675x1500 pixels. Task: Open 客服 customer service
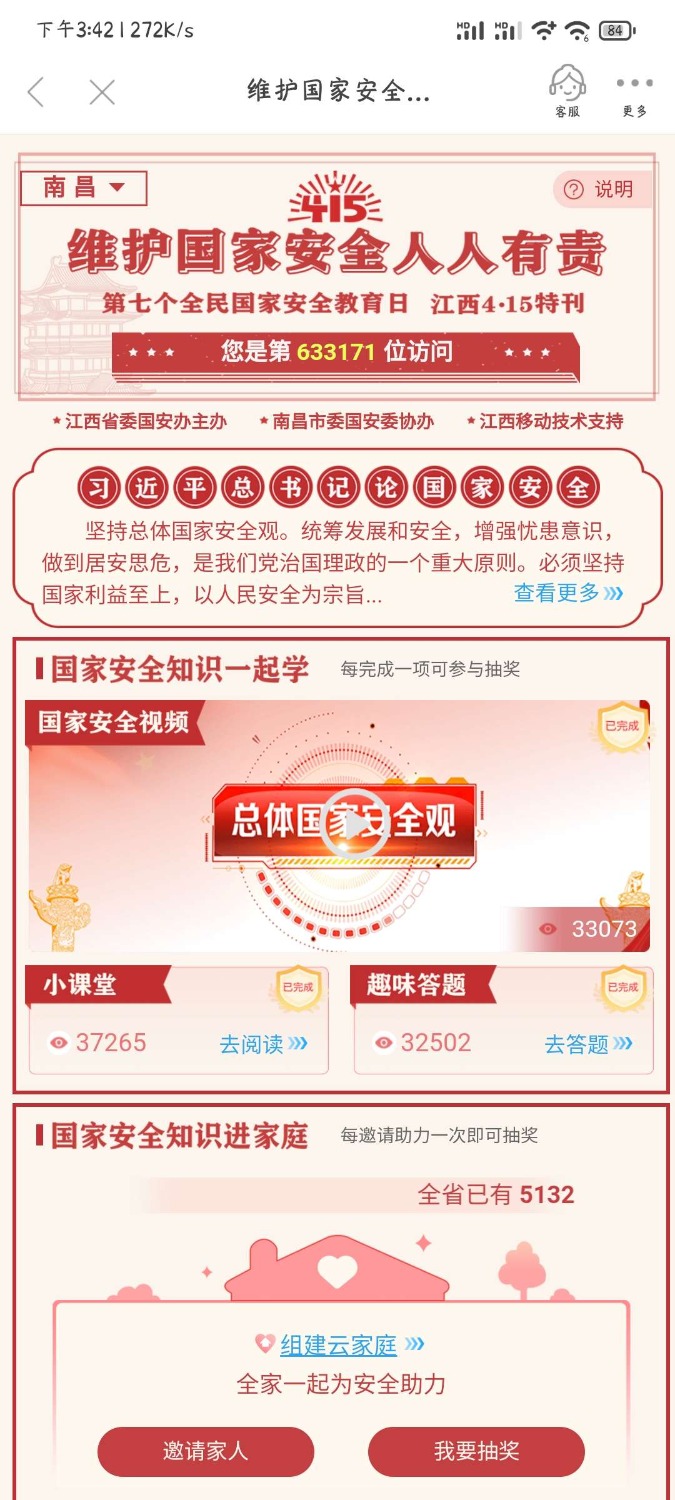tap(567, 92)
